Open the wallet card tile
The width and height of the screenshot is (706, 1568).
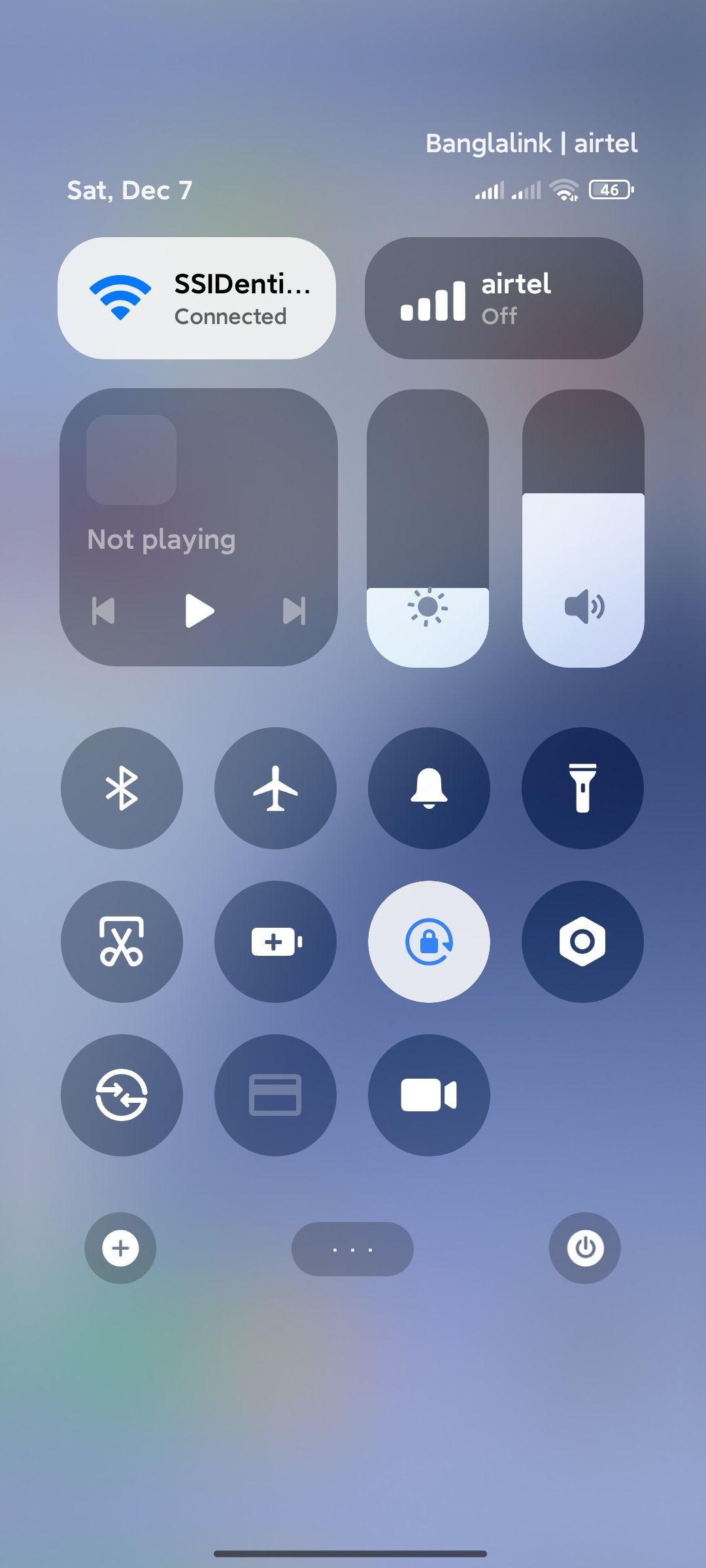[x=275, y=1095]
